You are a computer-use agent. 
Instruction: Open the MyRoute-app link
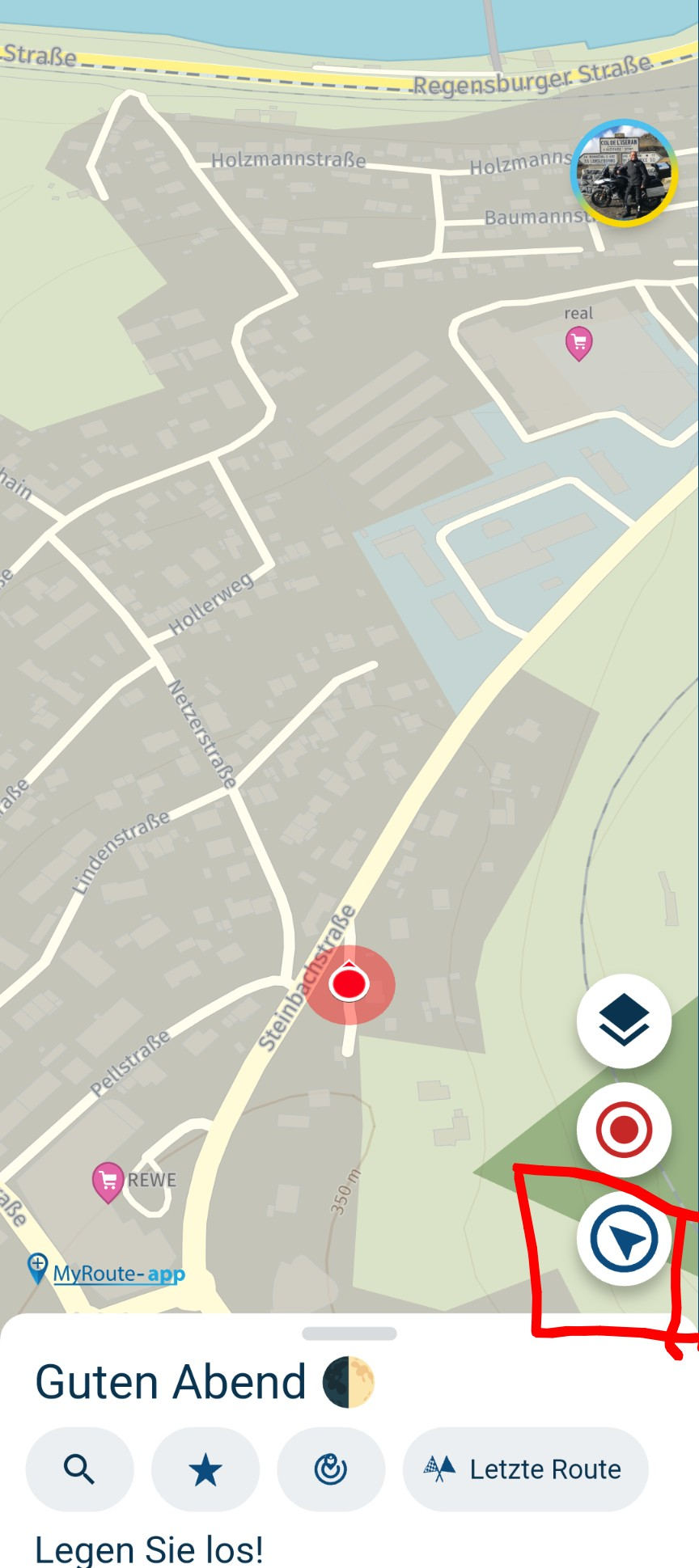[118, 1274]
